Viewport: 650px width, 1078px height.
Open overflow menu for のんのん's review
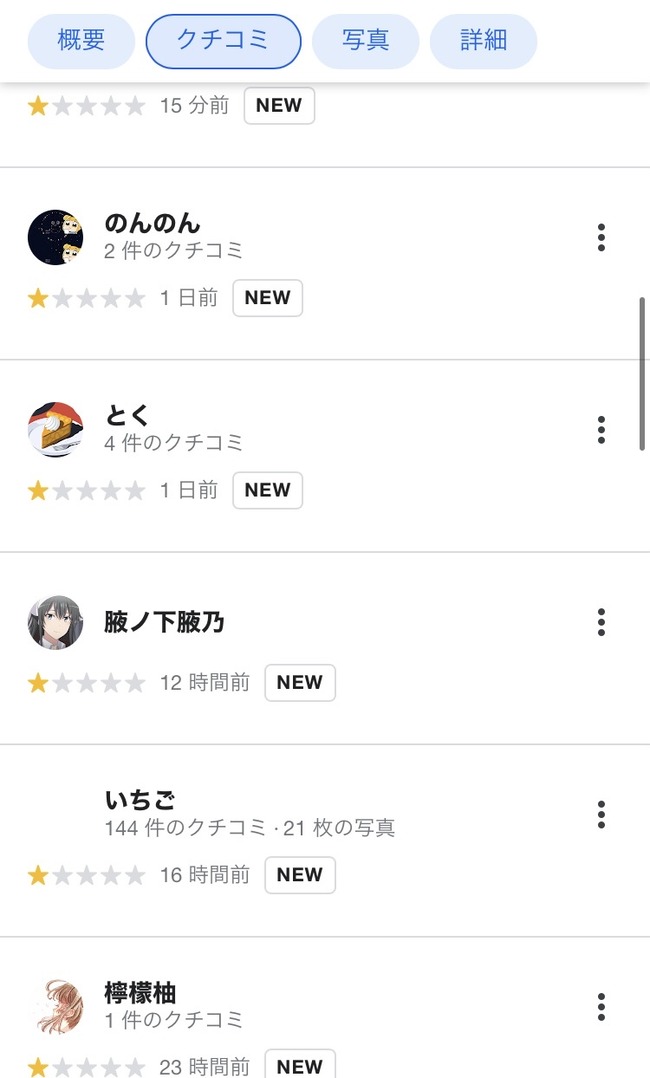[x=601, y=238]
